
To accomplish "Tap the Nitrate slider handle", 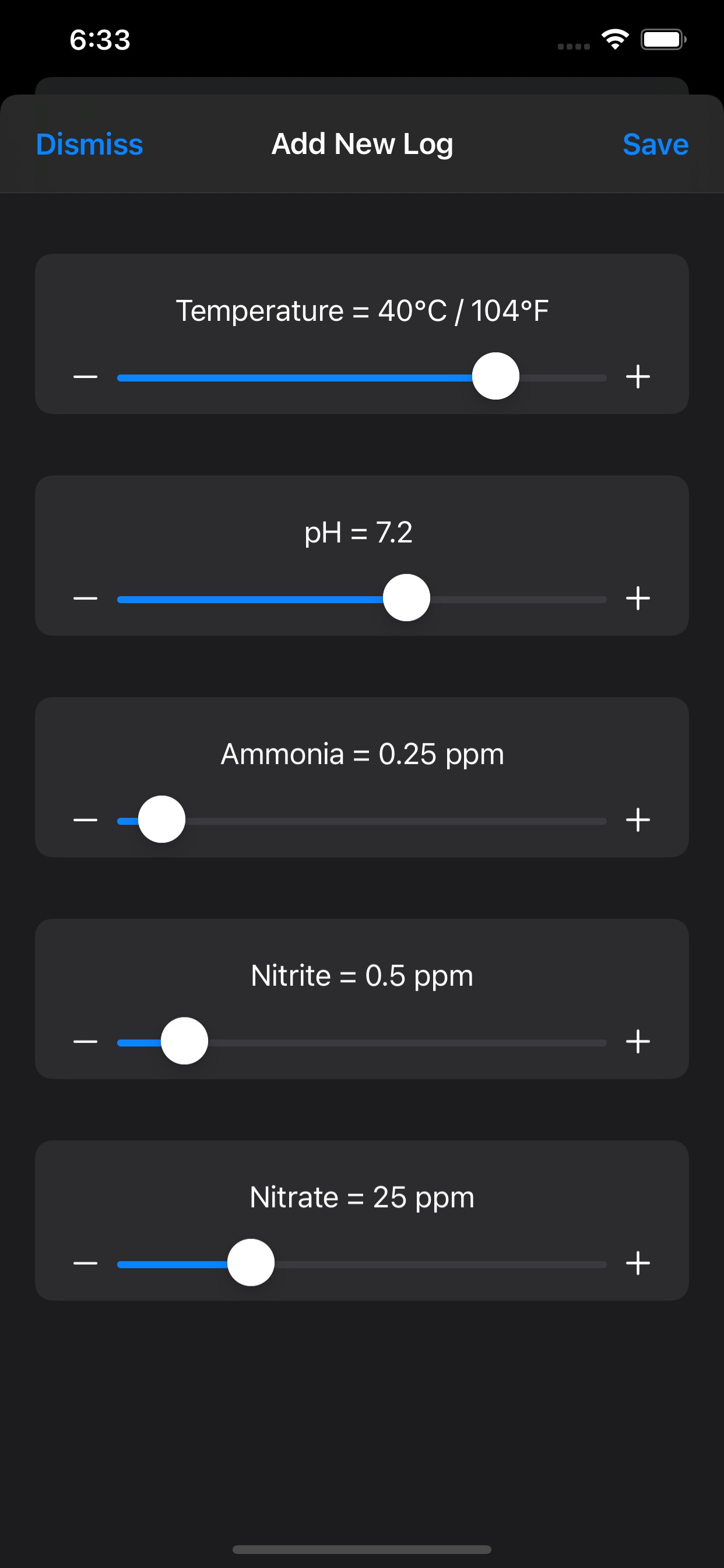I will point(250,1262).
